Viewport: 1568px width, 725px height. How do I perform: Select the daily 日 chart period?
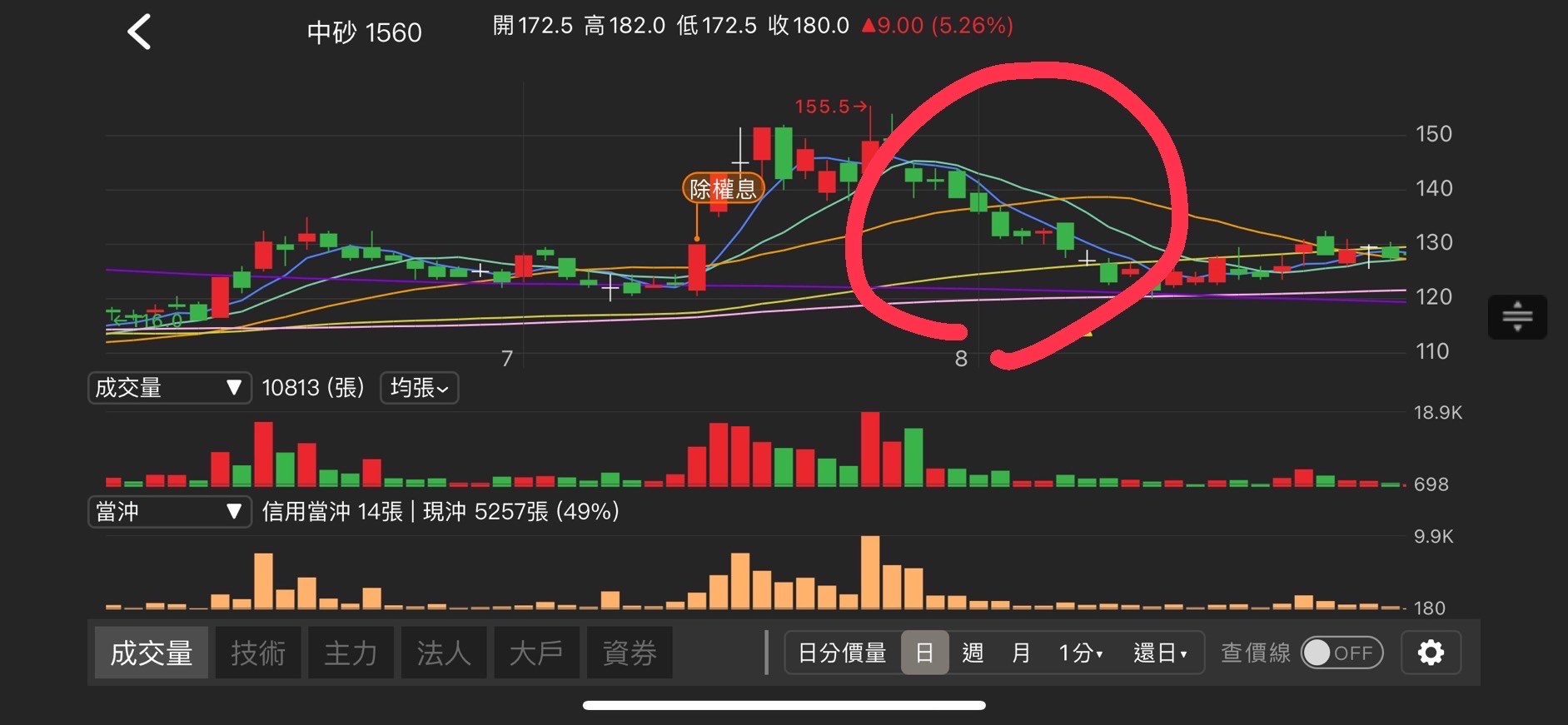coord(924,653)
